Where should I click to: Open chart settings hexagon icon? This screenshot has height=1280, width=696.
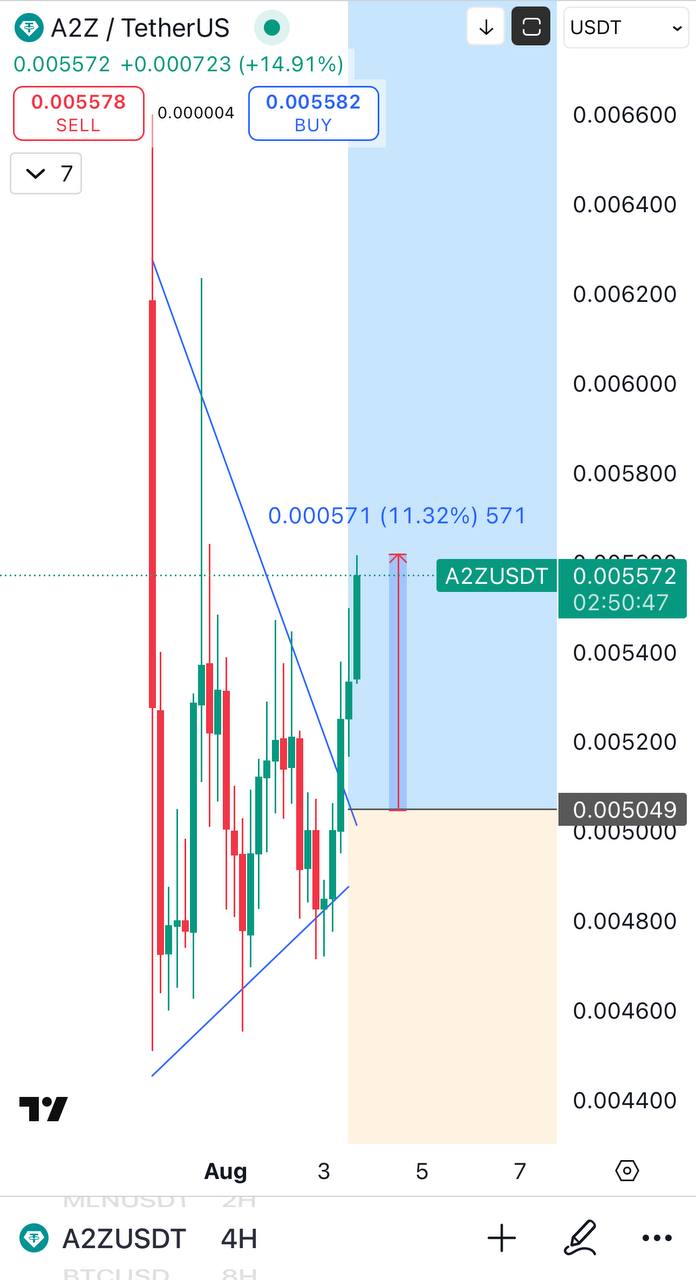tap(626, 1170)
